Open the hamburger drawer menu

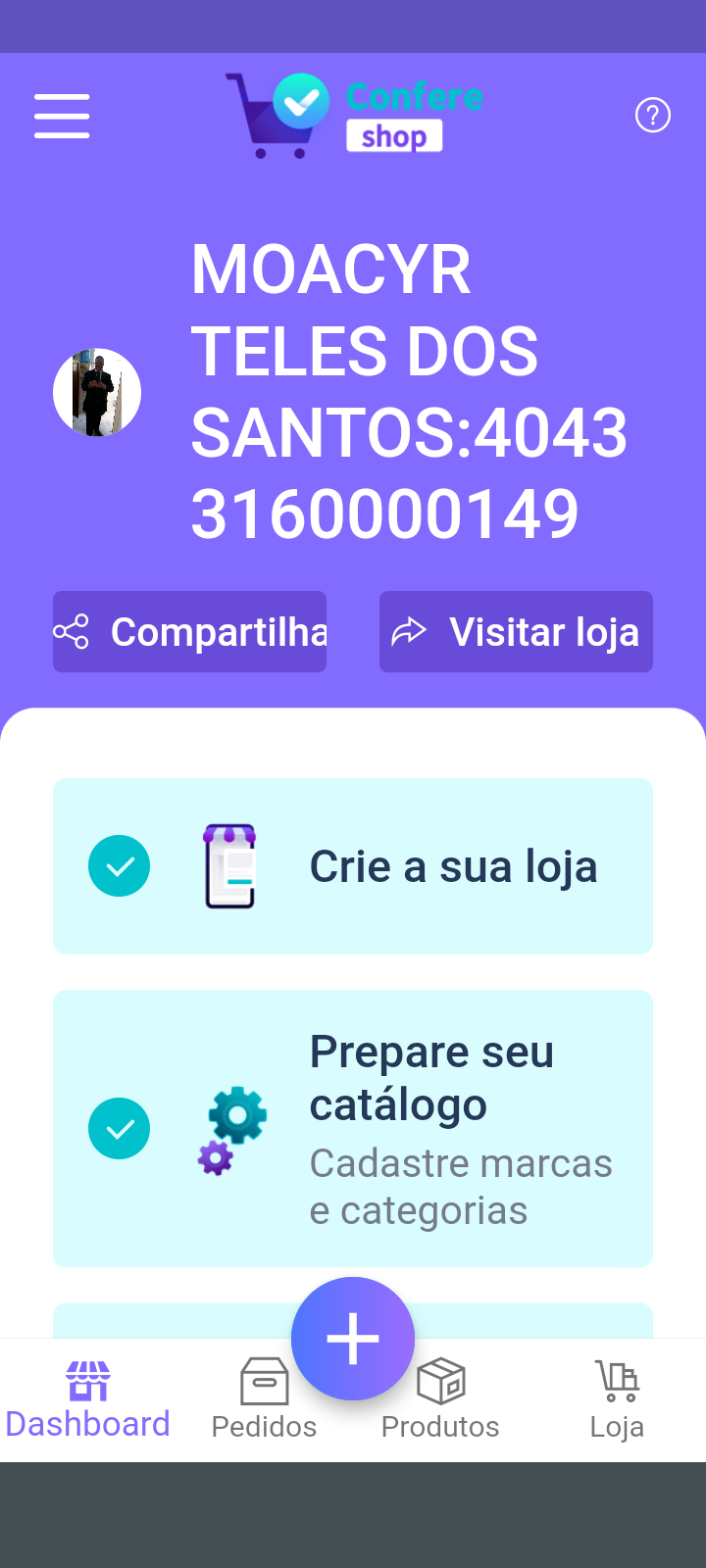[x=62, y=116]
